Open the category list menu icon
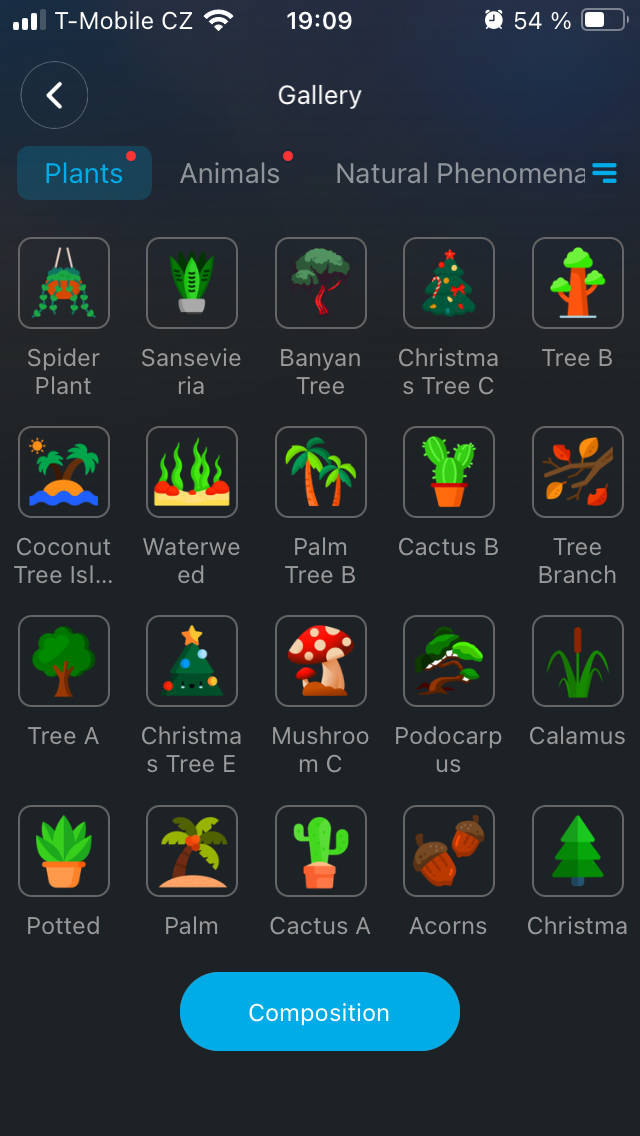Viewport: 640px width, 1136px height. click(604, 173)
